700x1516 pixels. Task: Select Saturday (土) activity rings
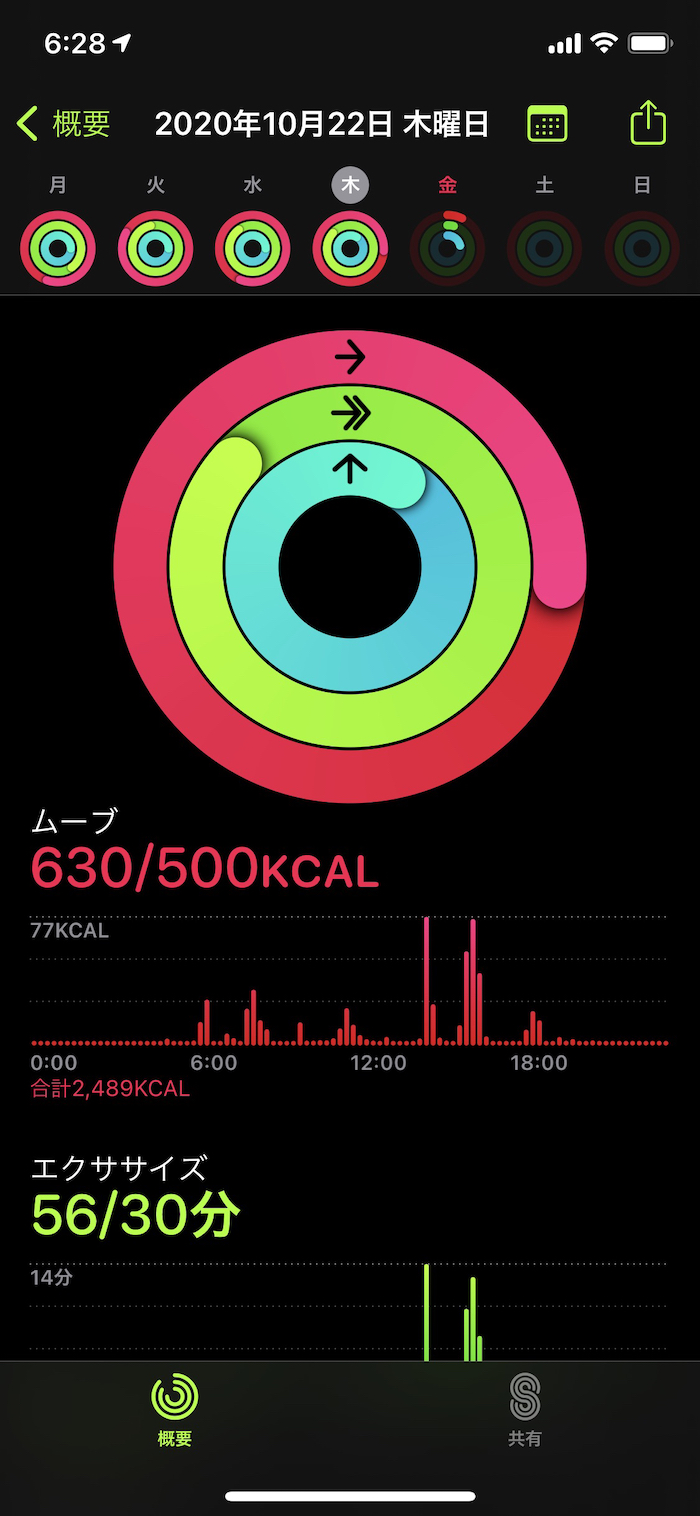click(545, 247)
